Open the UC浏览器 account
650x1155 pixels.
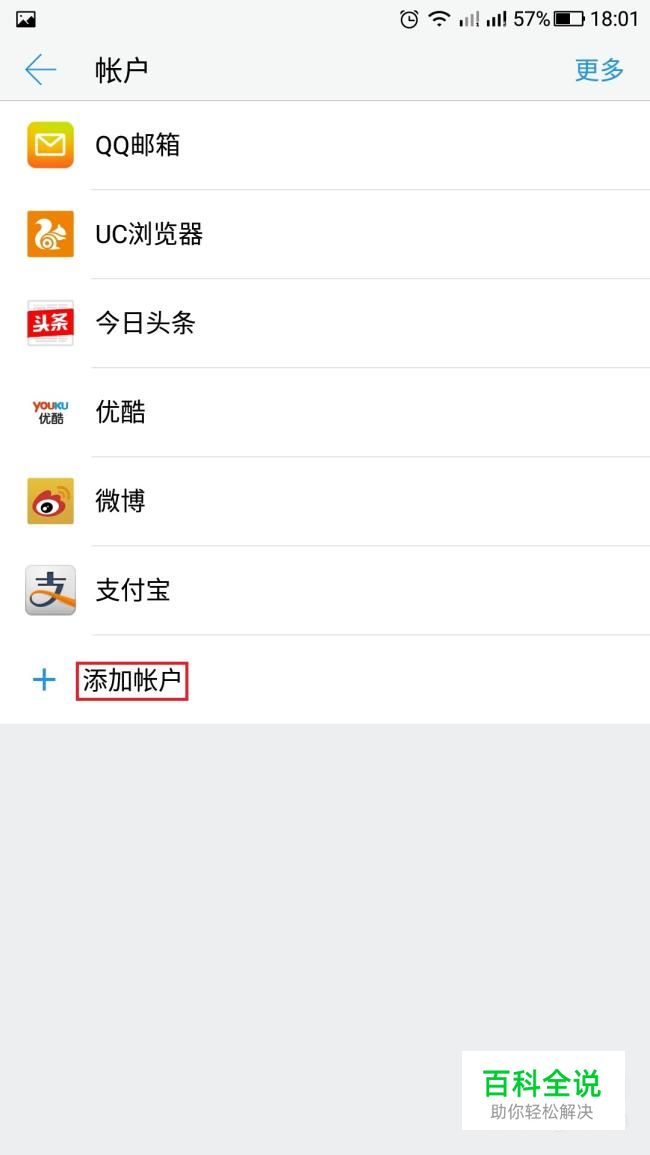(325, 234)
